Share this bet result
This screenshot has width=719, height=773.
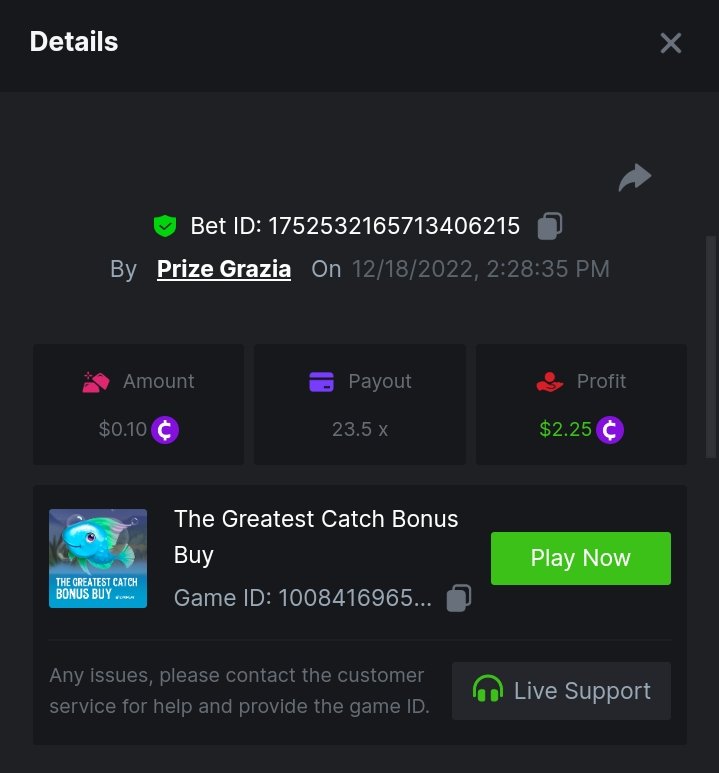click(634, 179)
